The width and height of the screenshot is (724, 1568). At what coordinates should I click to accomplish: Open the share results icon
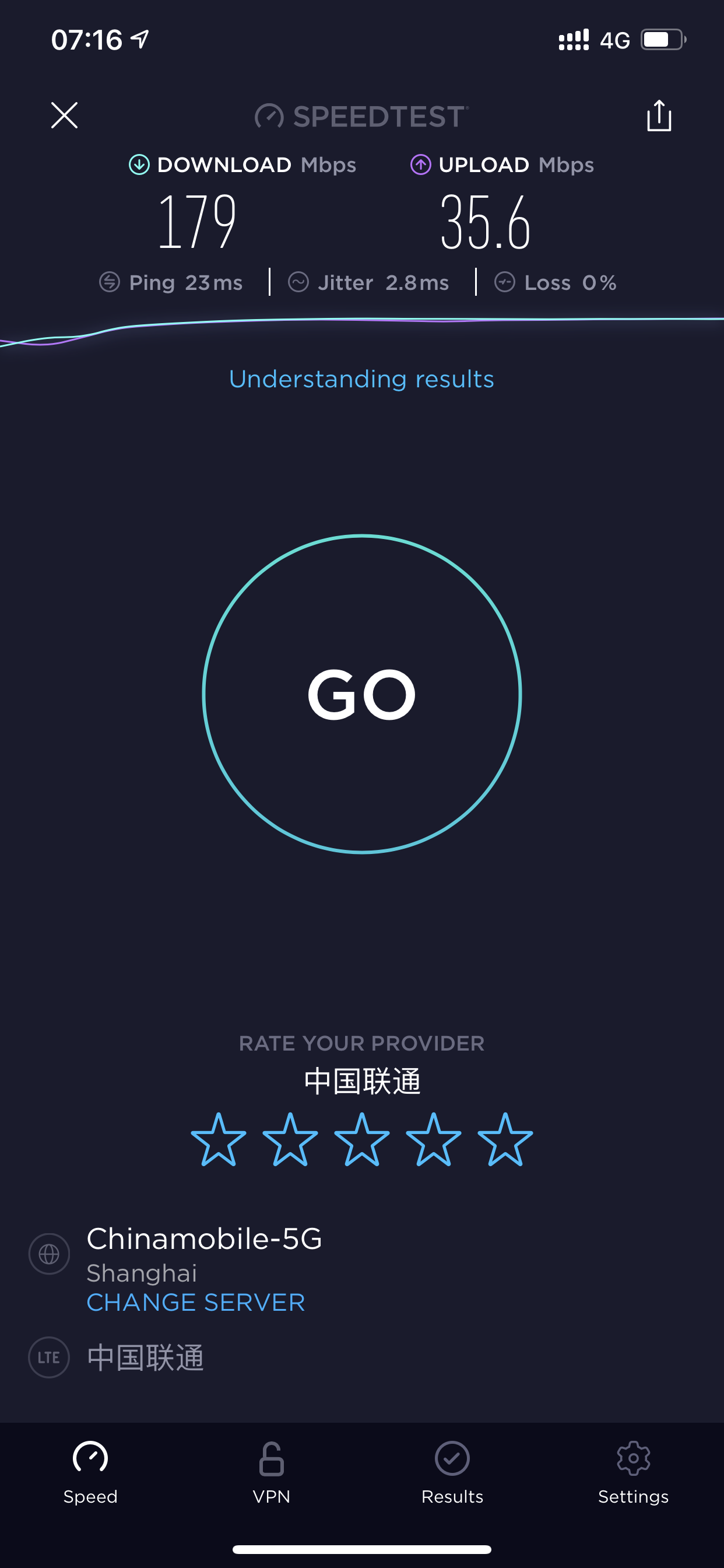[659, 116]
